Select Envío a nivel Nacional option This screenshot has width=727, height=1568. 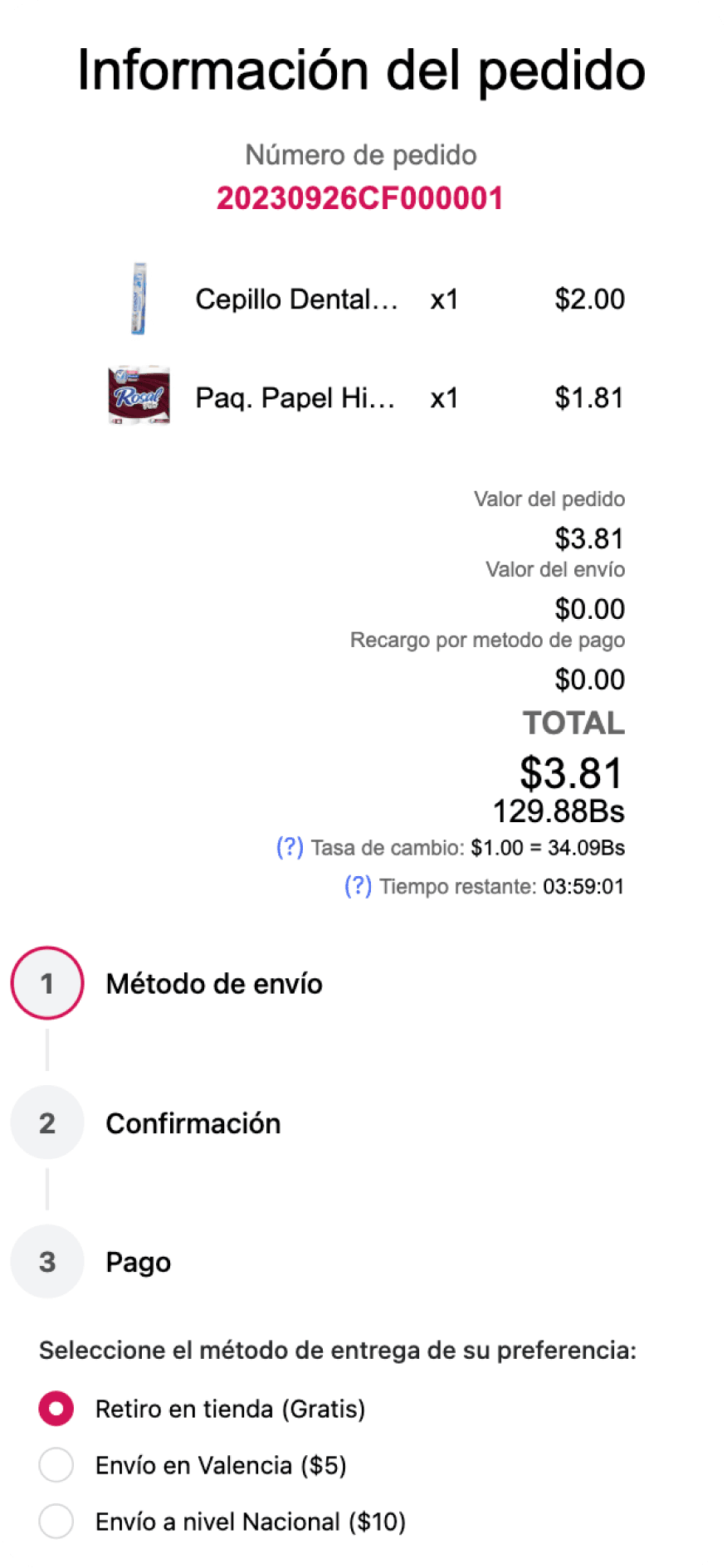(250, 1522)
